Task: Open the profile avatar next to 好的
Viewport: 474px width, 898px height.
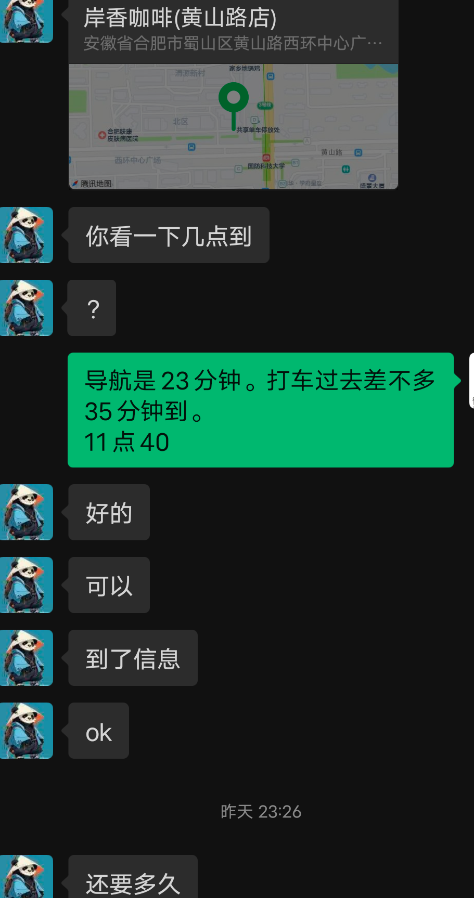Action: point(26,512)
